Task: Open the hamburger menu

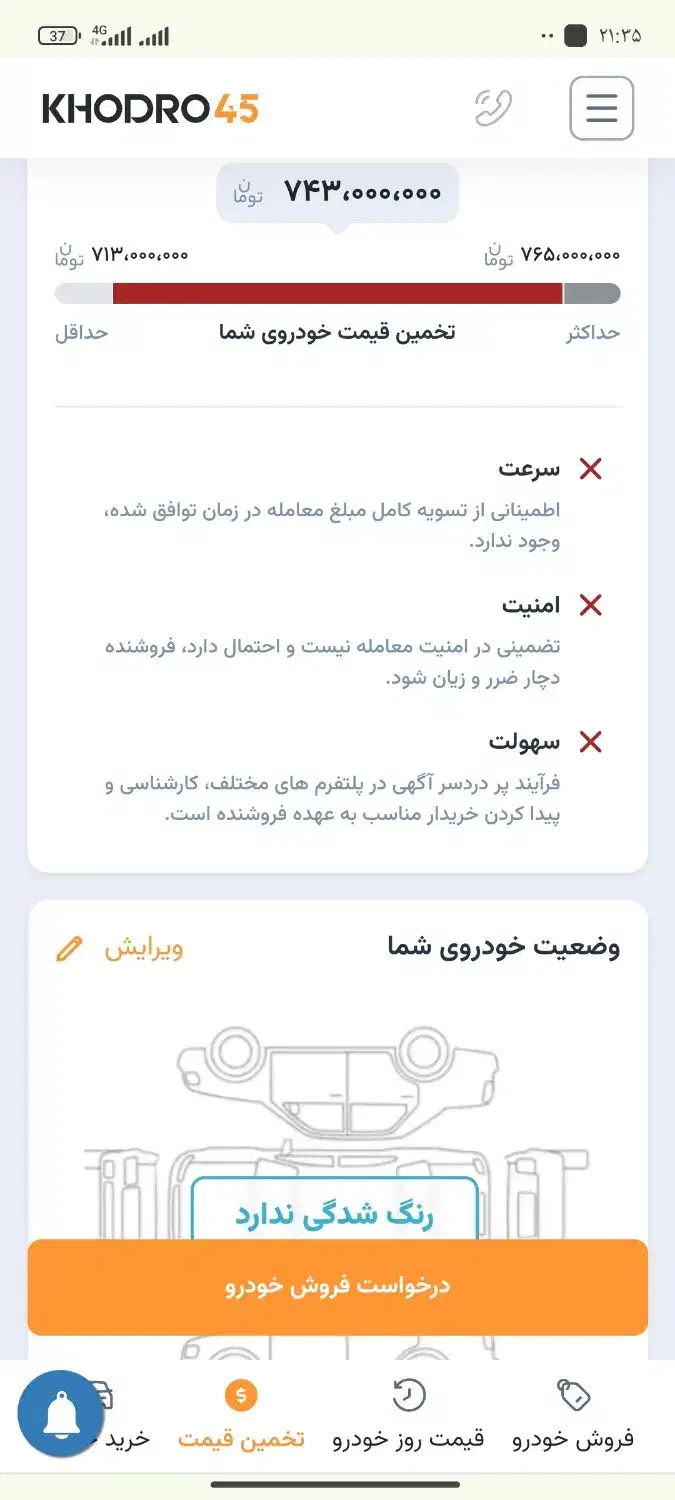Action: (601, 108)
